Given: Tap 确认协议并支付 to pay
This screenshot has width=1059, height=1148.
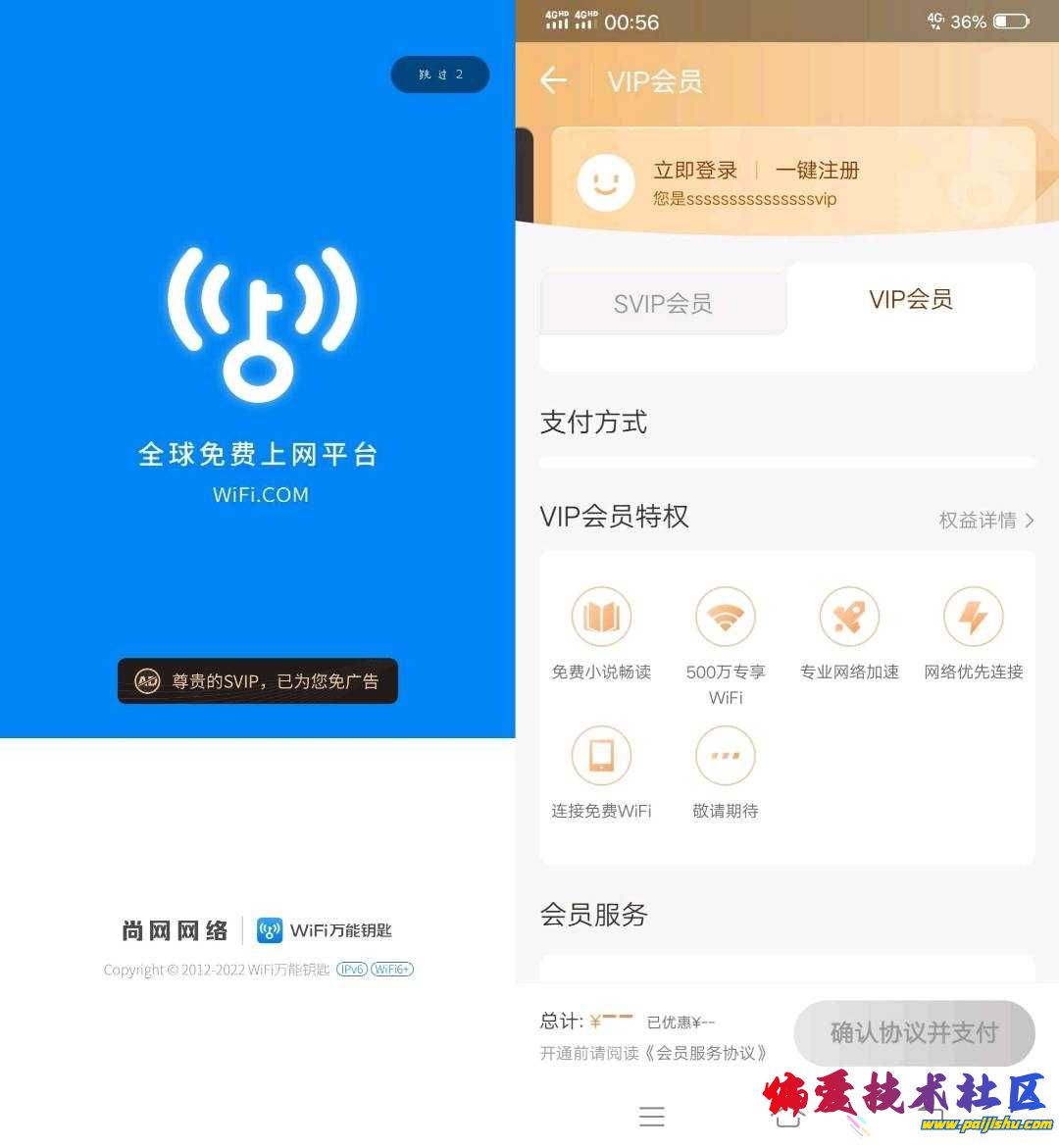Looking at the screenshot, I should click(x=914, y=1032).
